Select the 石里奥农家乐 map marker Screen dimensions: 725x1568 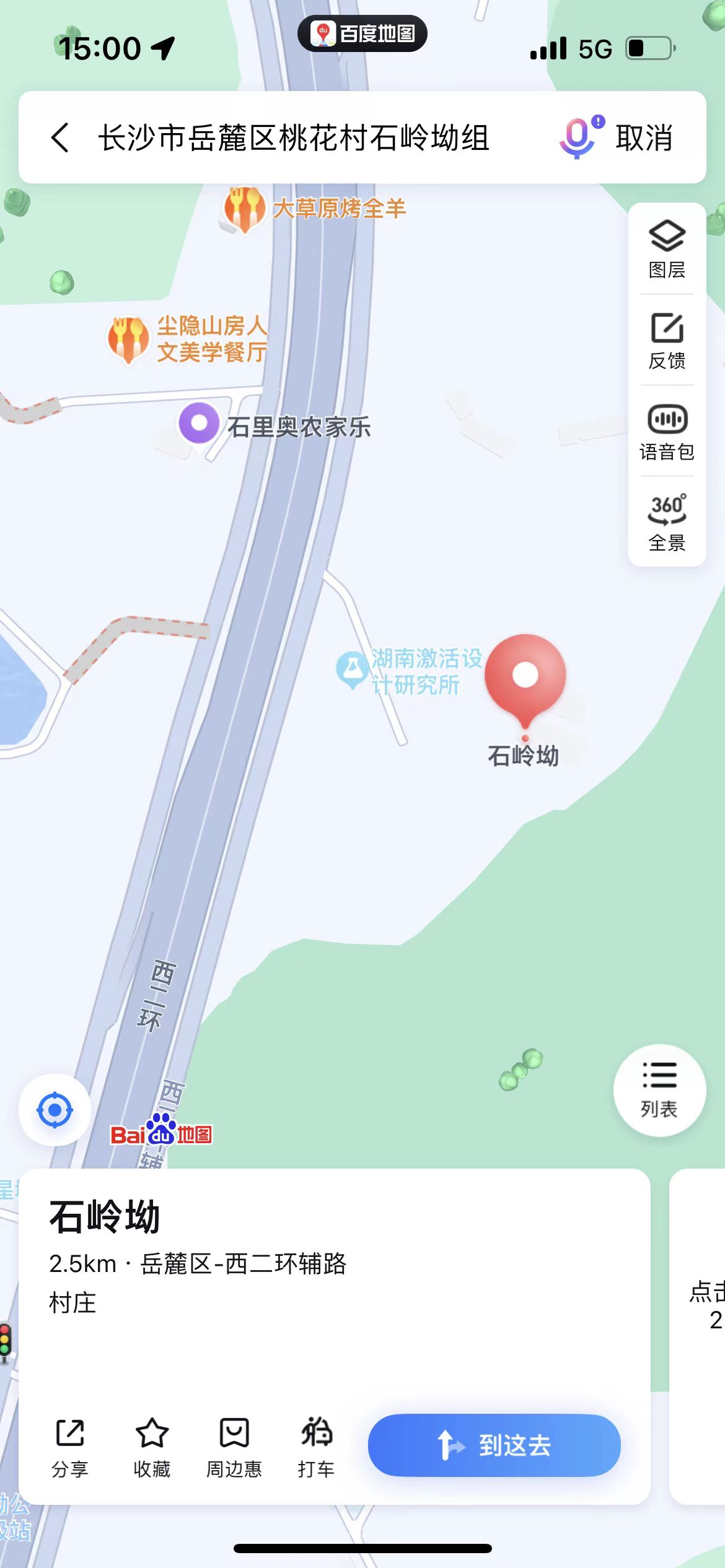tap(199, 424)
